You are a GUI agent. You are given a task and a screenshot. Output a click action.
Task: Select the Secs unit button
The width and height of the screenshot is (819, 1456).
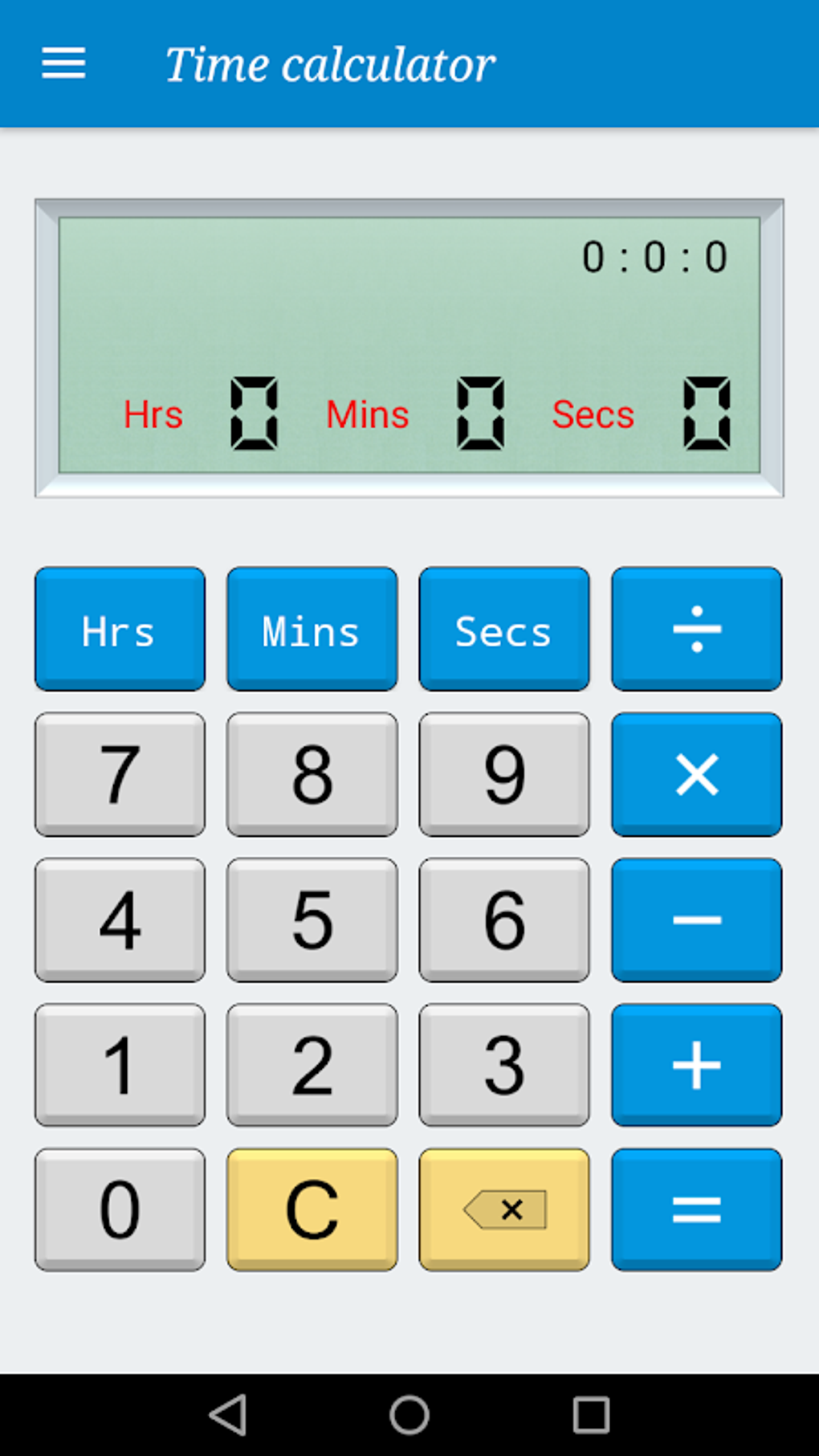point(503,629)
